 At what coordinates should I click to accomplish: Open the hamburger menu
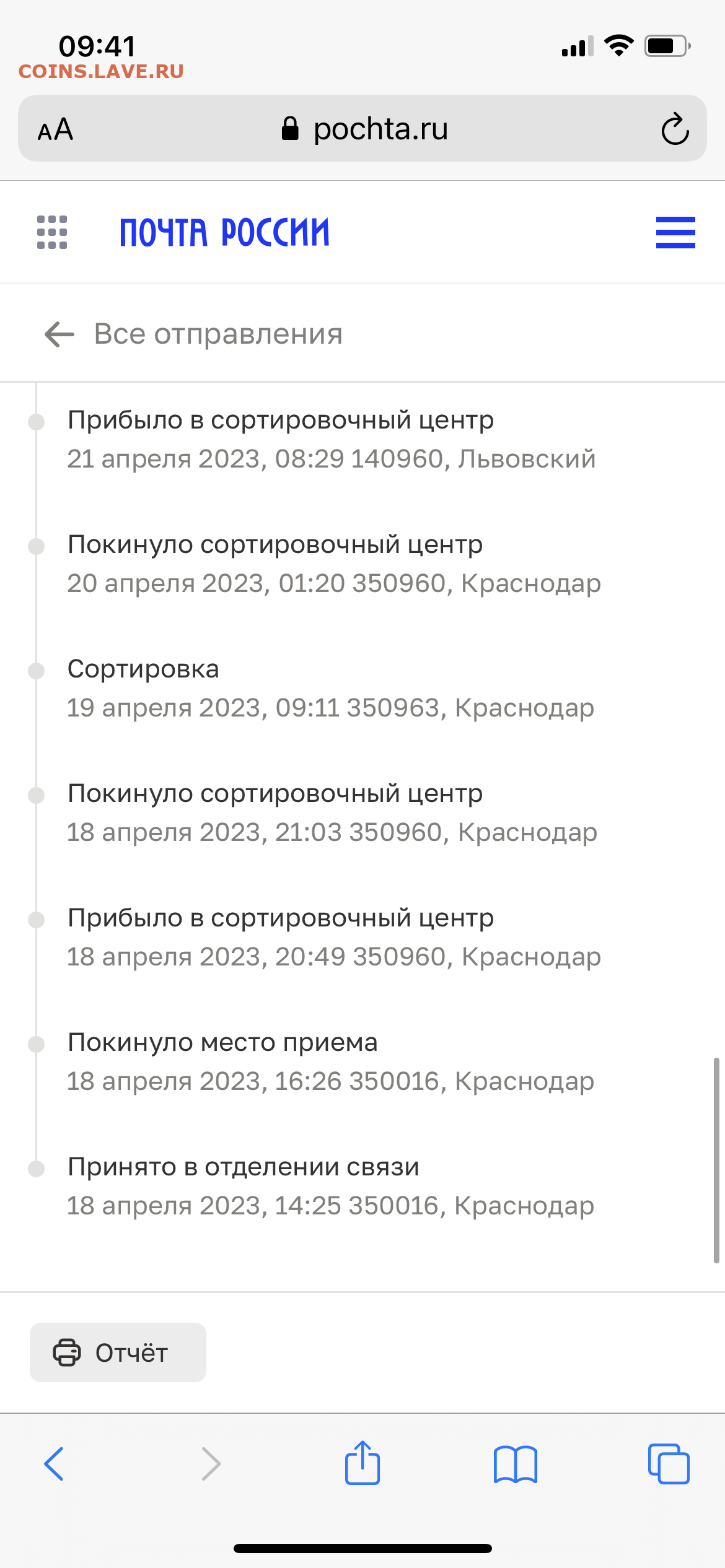coord(675,232)
